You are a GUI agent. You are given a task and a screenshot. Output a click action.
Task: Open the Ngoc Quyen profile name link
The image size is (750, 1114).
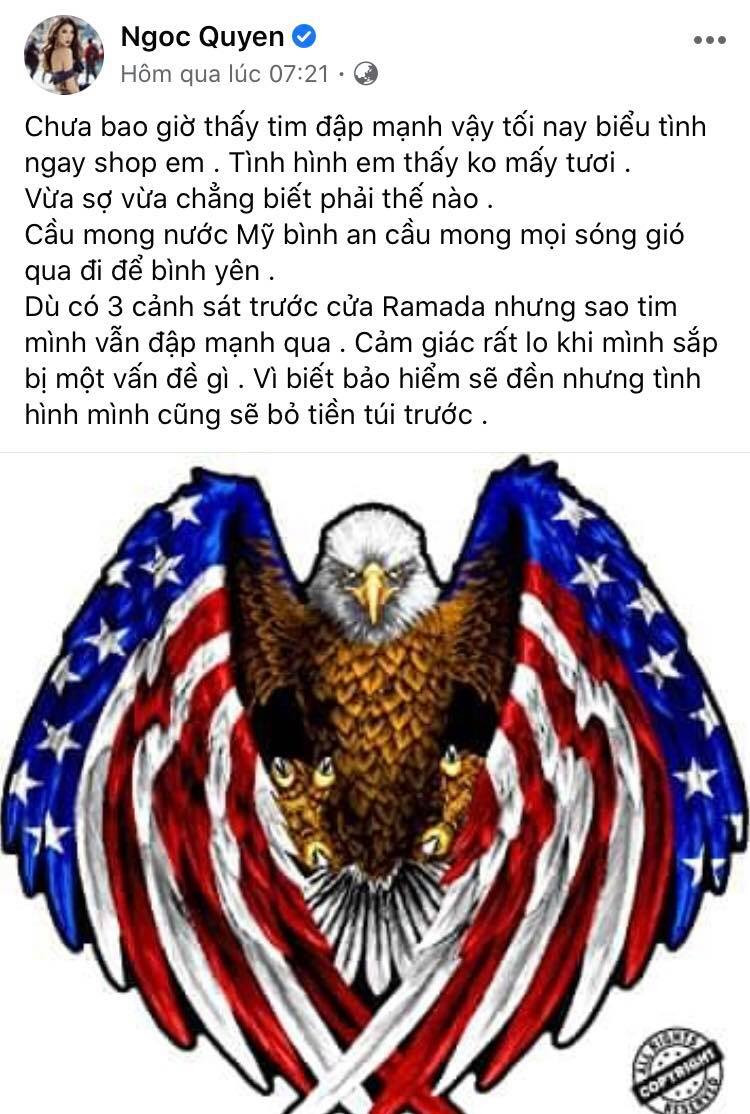click(x=202, y=38)
